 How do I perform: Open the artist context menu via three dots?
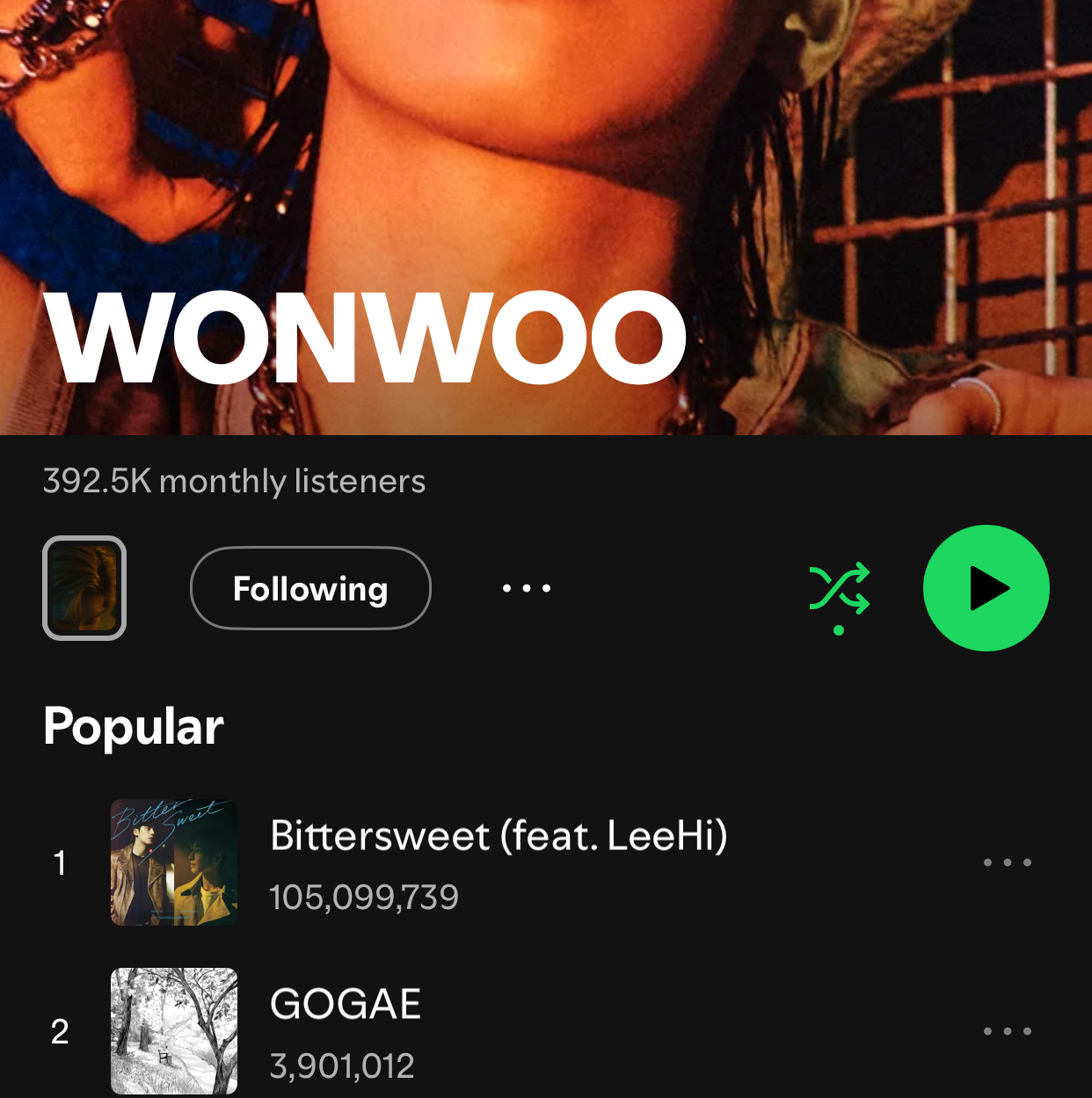[526, 588]
